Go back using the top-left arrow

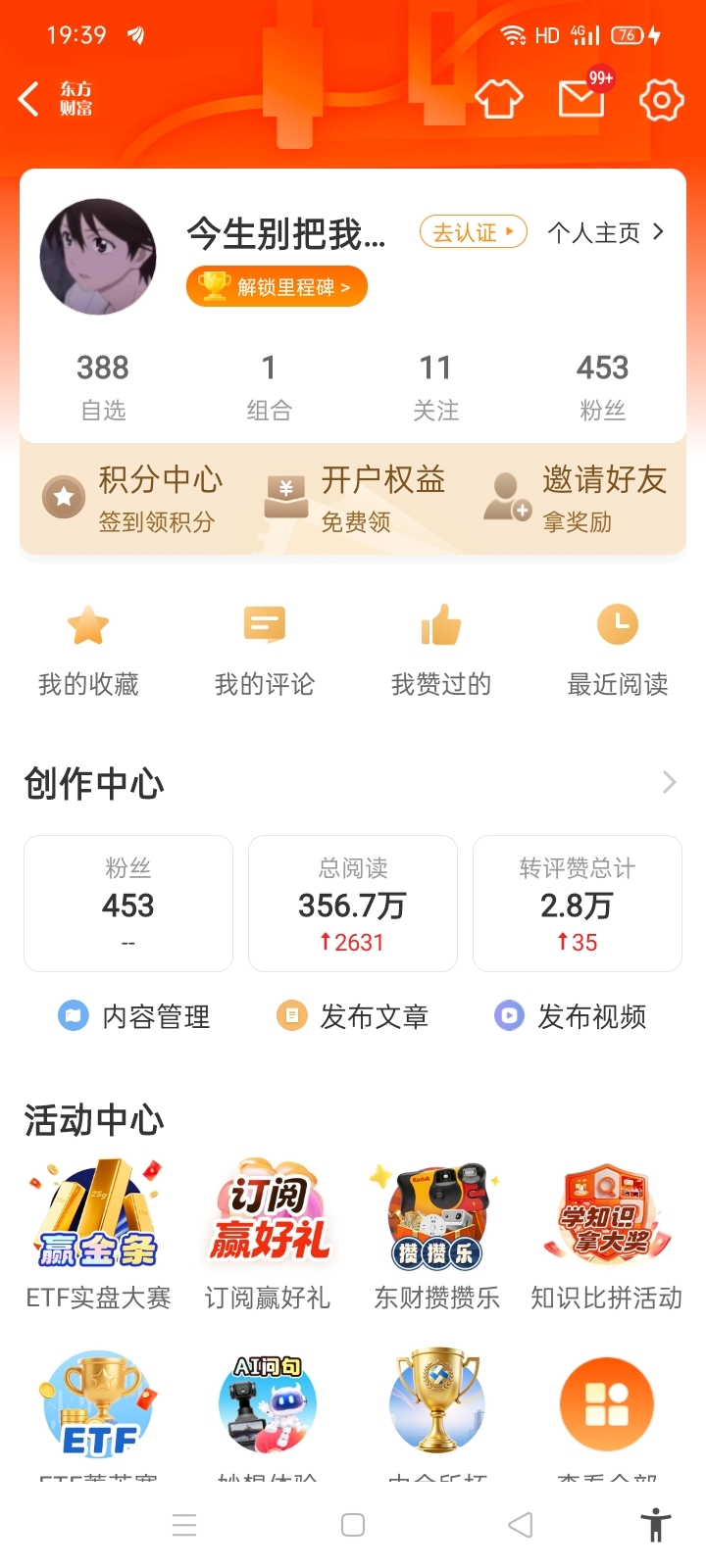[29, 99]
